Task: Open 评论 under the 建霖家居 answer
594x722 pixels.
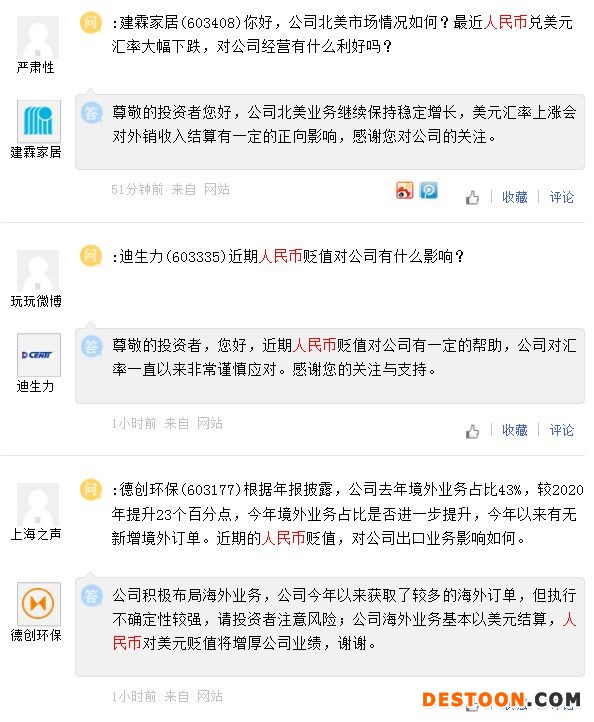Action: click(x=561, y=198)
